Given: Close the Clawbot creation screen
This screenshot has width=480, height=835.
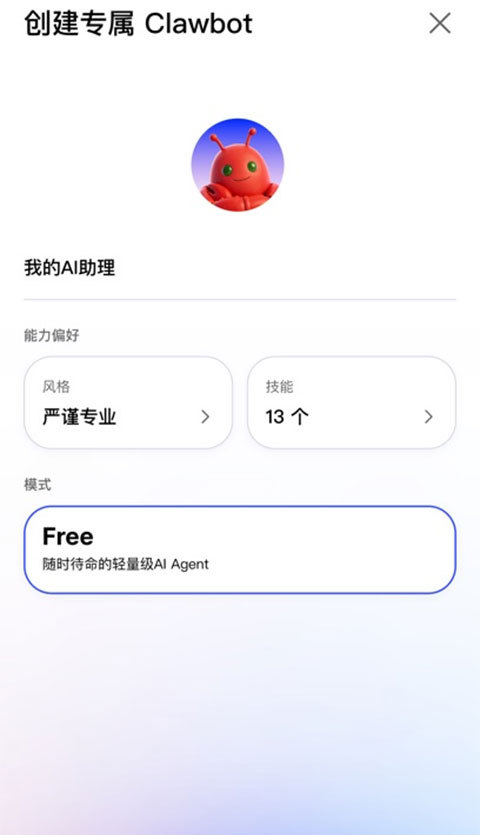Looking at the screenshot, I should click(440, 23).
